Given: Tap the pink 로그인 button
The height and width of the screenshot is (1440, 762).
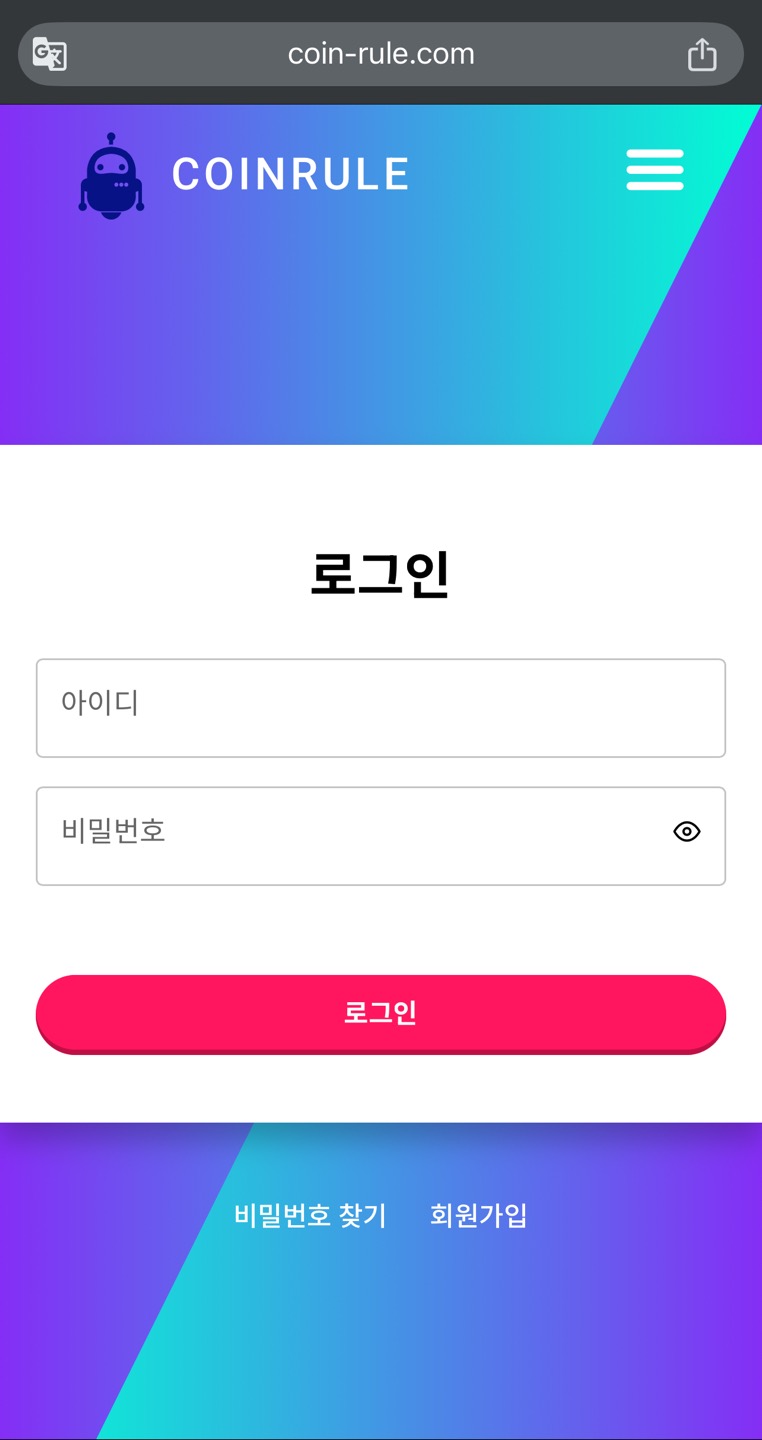Looking at the screenshot, I should (380, 1012).
